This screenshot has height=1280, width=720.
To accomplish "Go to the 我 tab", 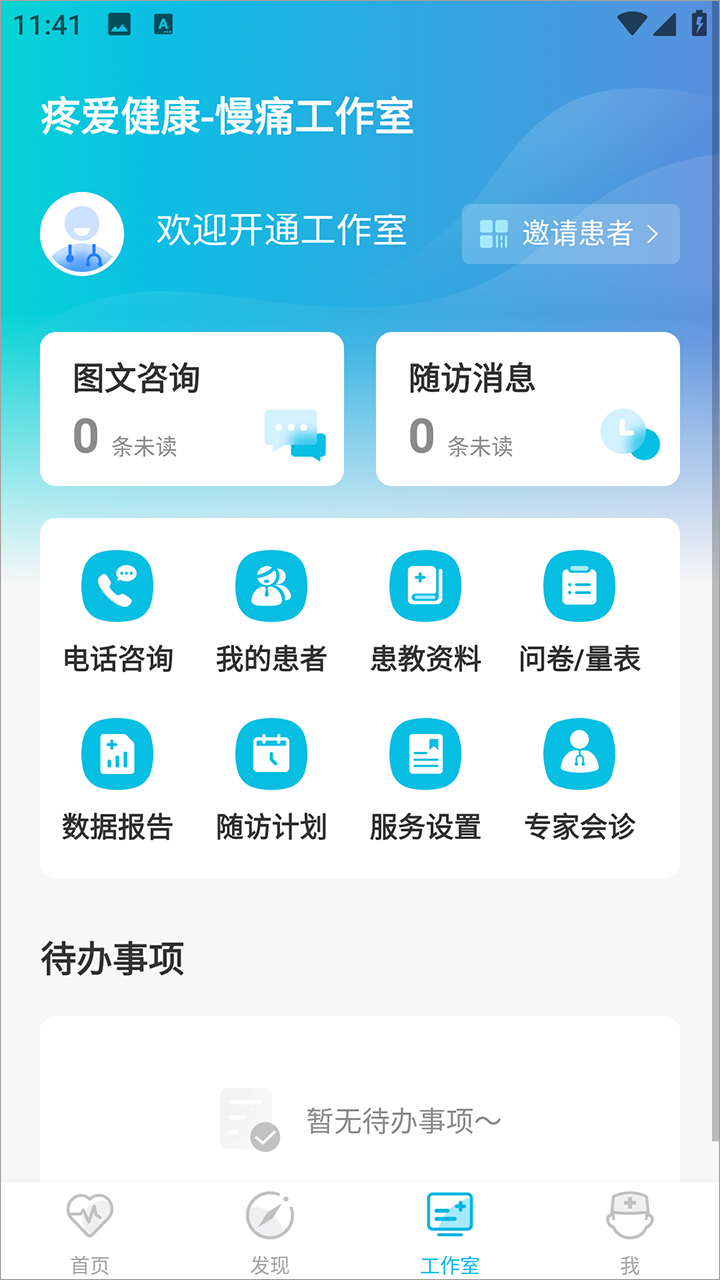I will (630, 1232).
